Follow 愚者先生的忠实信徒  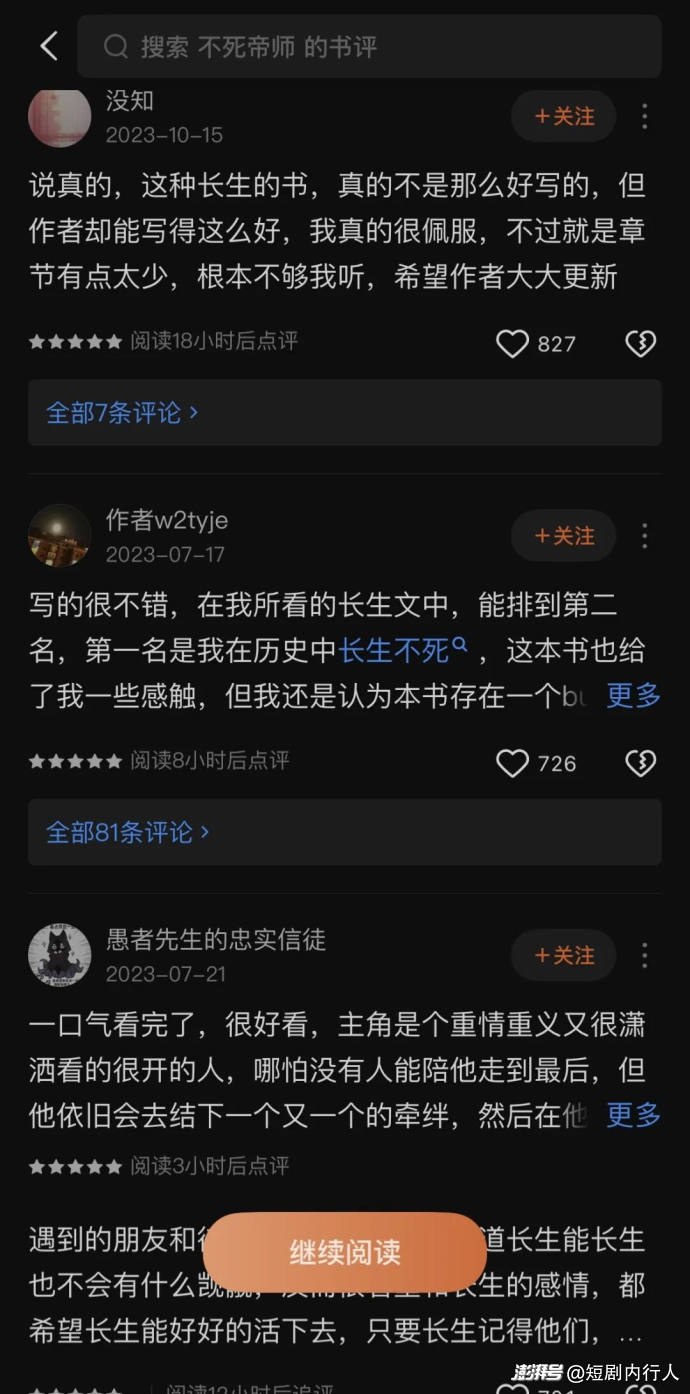[x=564, y=955]
